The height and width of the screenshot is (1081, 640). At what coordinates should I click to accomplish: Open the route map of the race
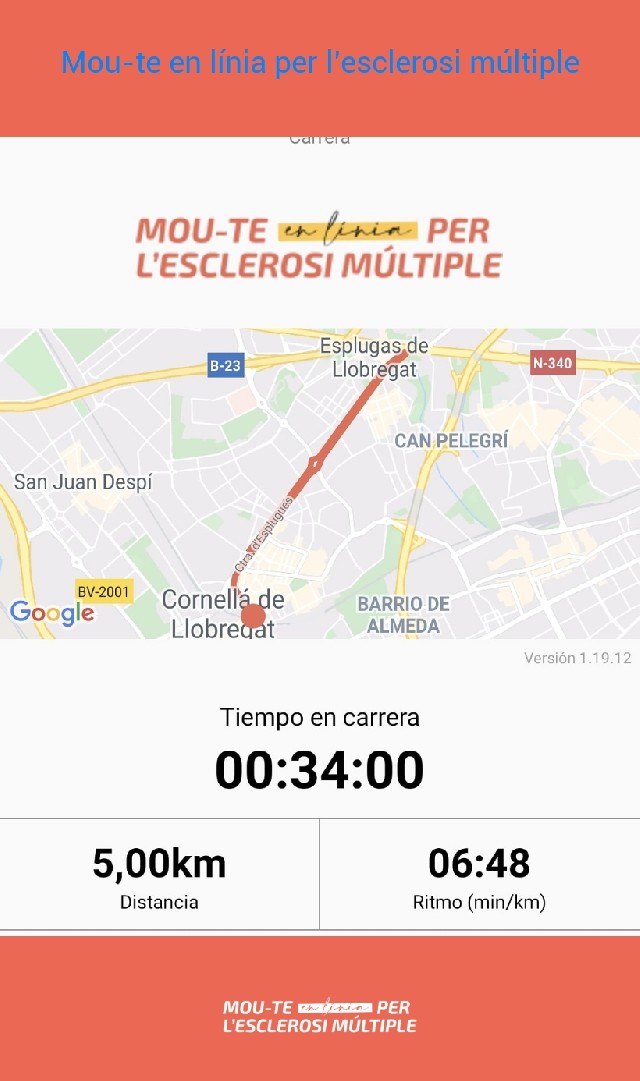click(320, 483)
